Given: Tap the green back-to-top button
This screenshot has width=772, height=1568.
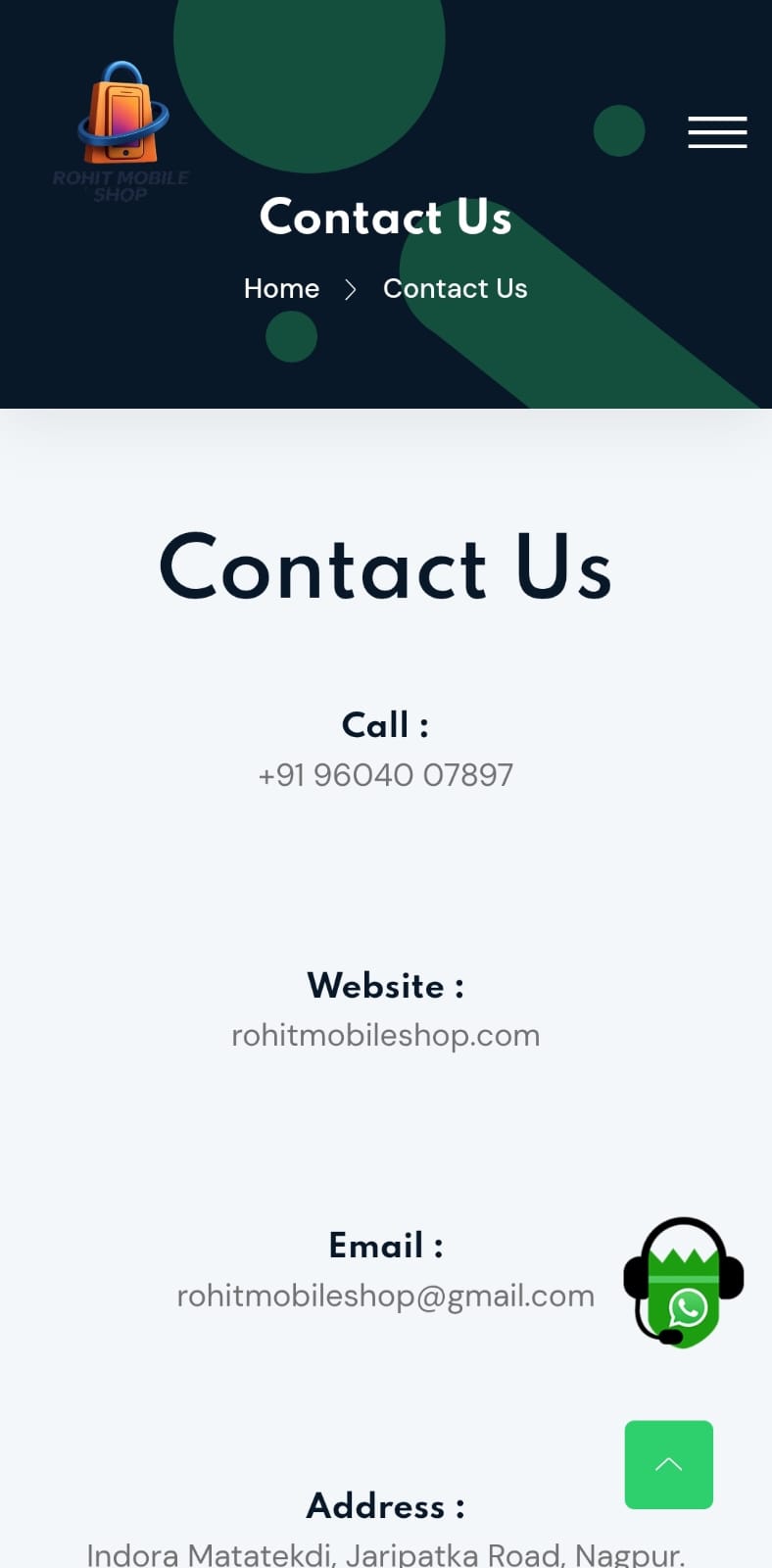Looking at the screenshot, I should pos(669,1464).
